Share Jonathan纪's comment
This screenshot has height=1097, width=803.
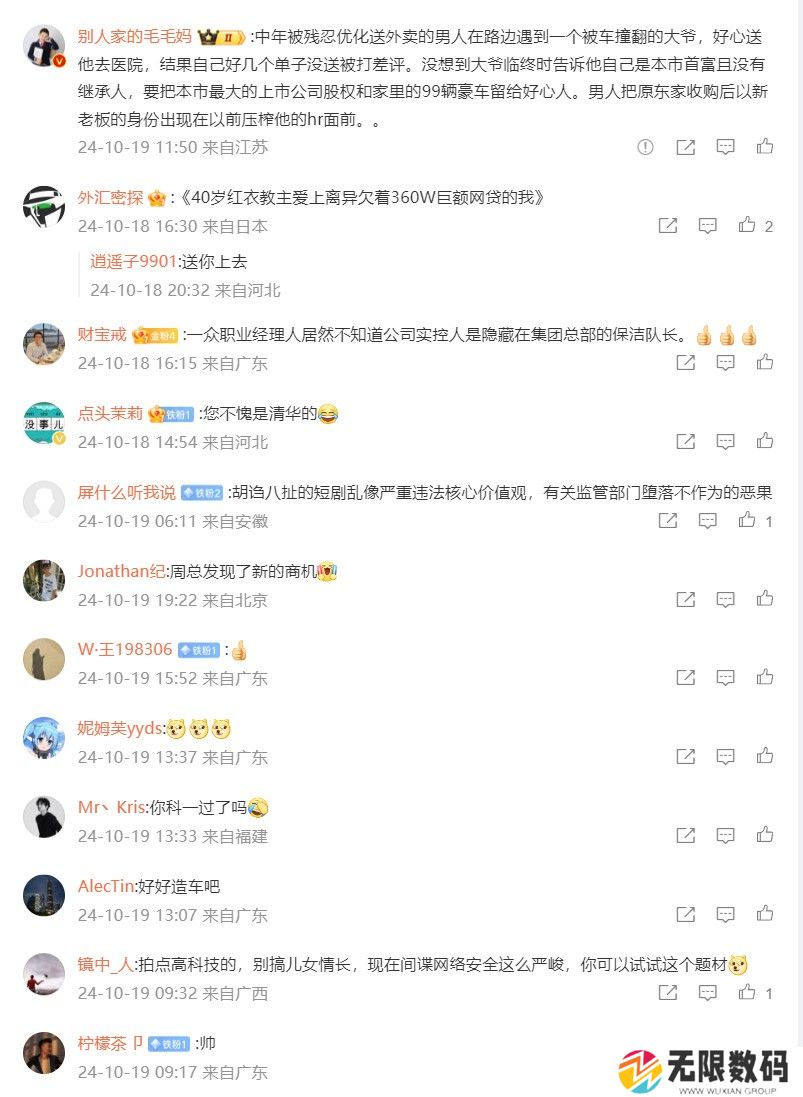[685, 599]
